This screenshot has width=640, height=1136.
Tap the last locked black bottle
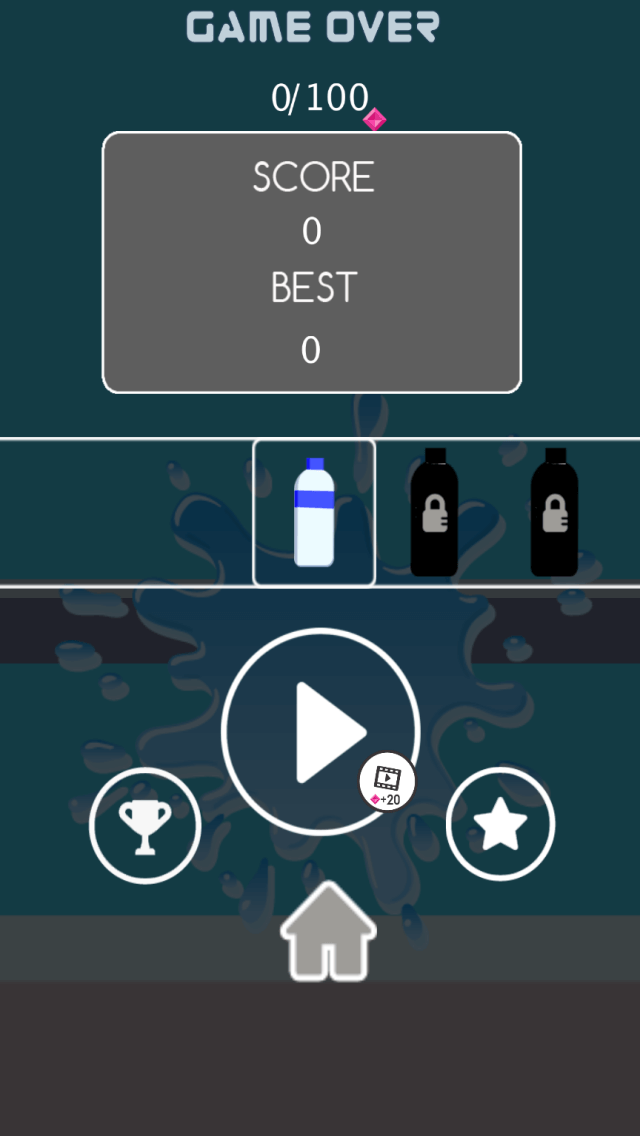pos(554,513)
